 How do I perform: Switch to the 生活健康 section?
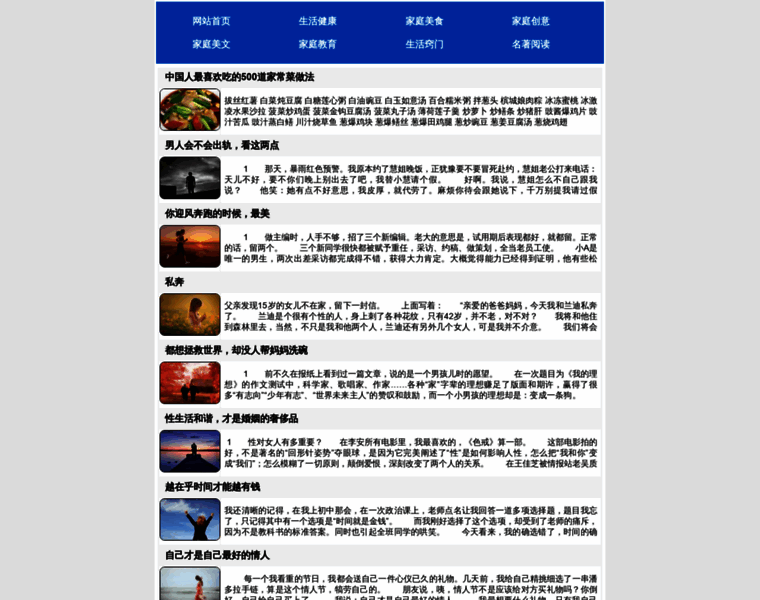pyautogui.click(x=318, y=21)
